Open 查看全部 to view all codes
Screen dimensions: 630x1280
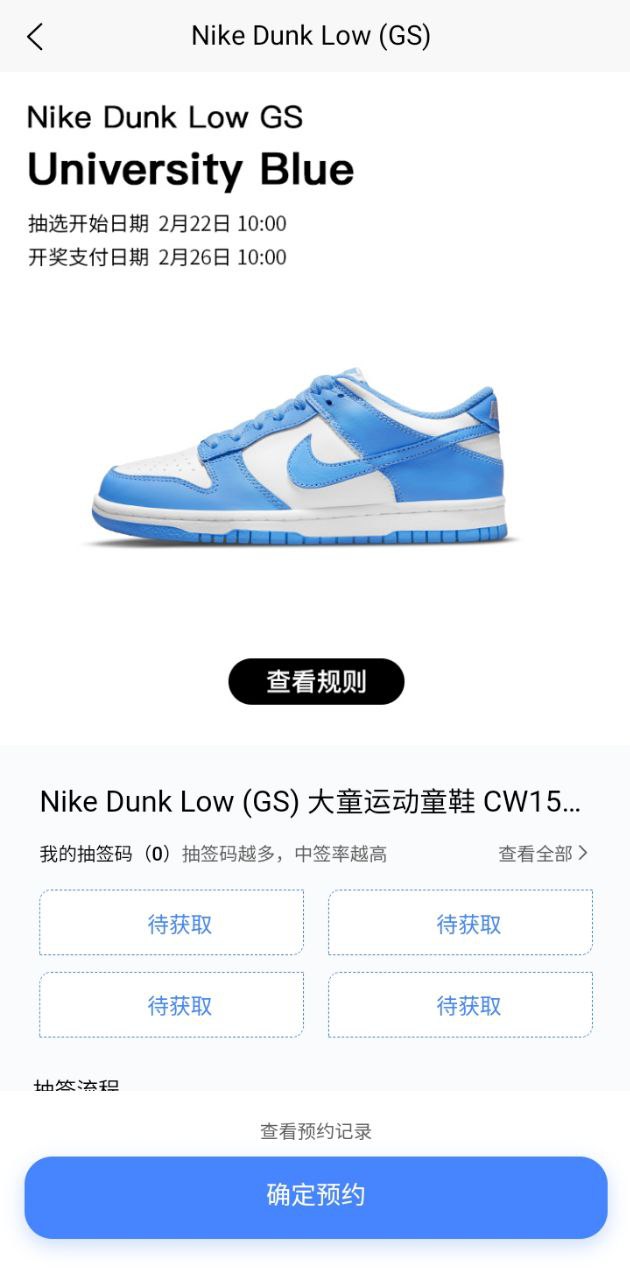coord(543,854)
